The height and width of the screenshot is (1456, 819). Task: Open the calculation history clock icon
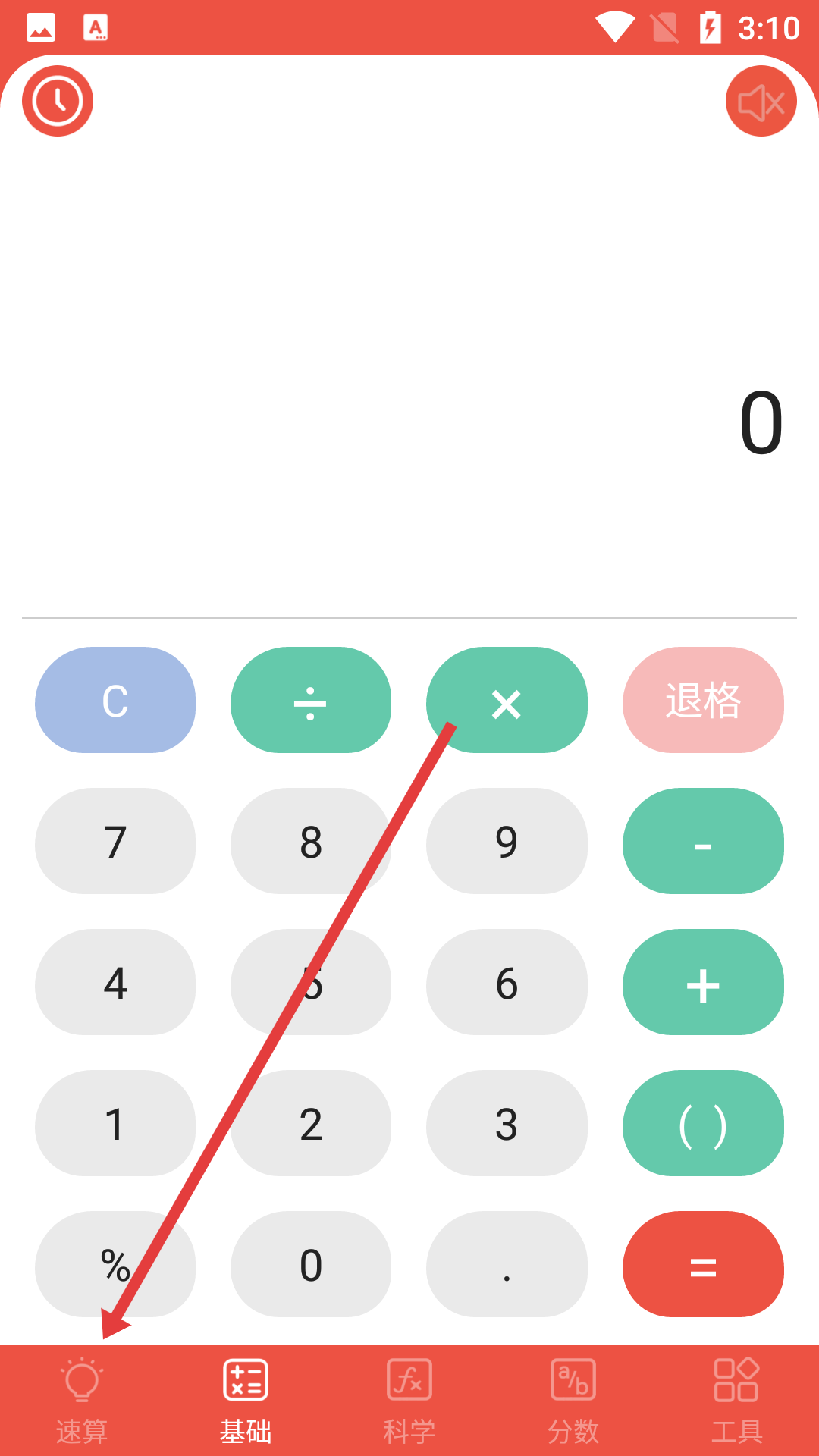pos(58,101)
